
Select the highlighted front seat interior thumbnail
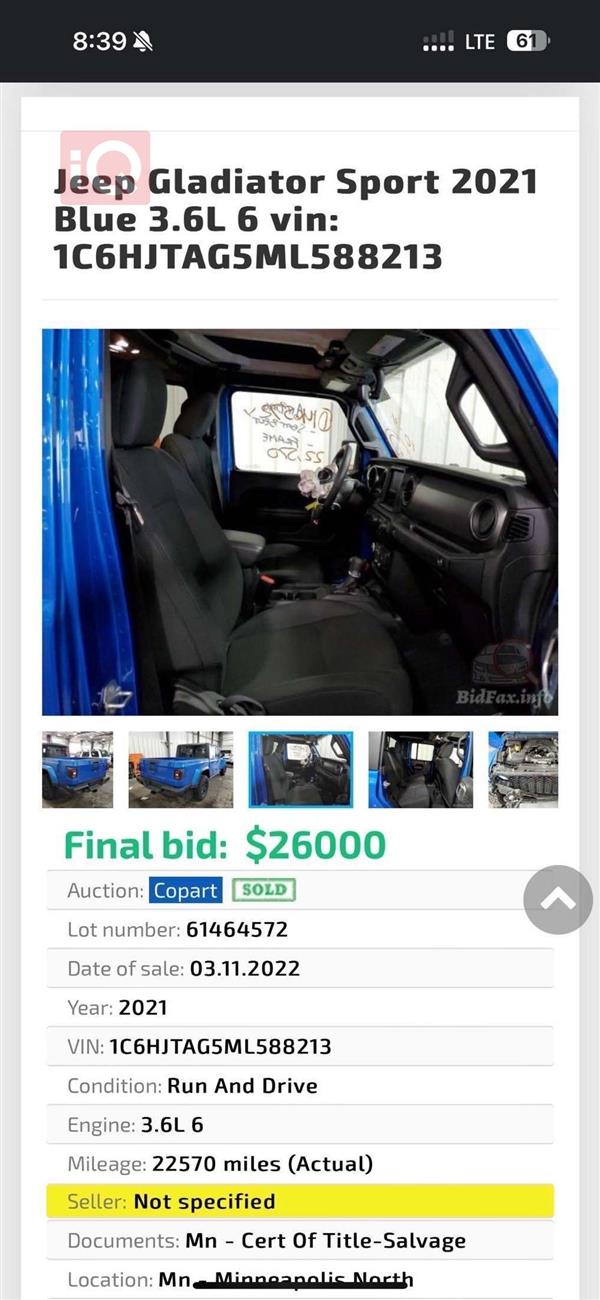coord(300,769)
